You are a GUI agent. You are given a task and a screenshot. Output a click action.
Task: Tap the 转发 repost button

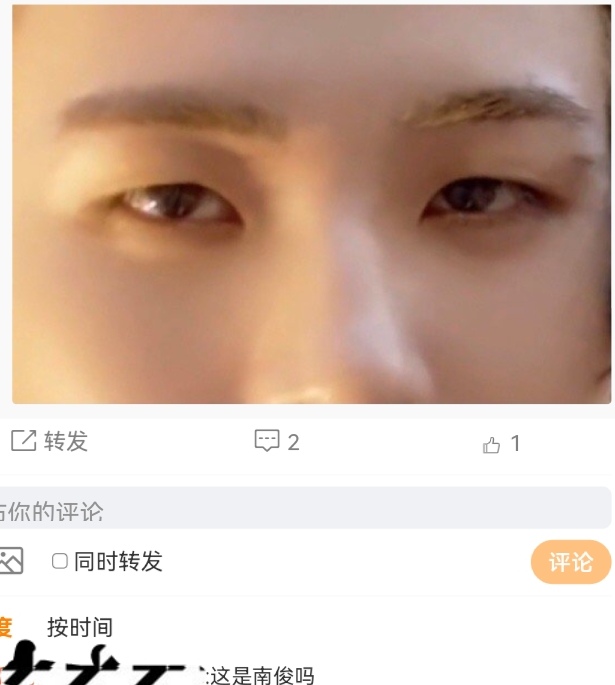[x=49, y=441]
